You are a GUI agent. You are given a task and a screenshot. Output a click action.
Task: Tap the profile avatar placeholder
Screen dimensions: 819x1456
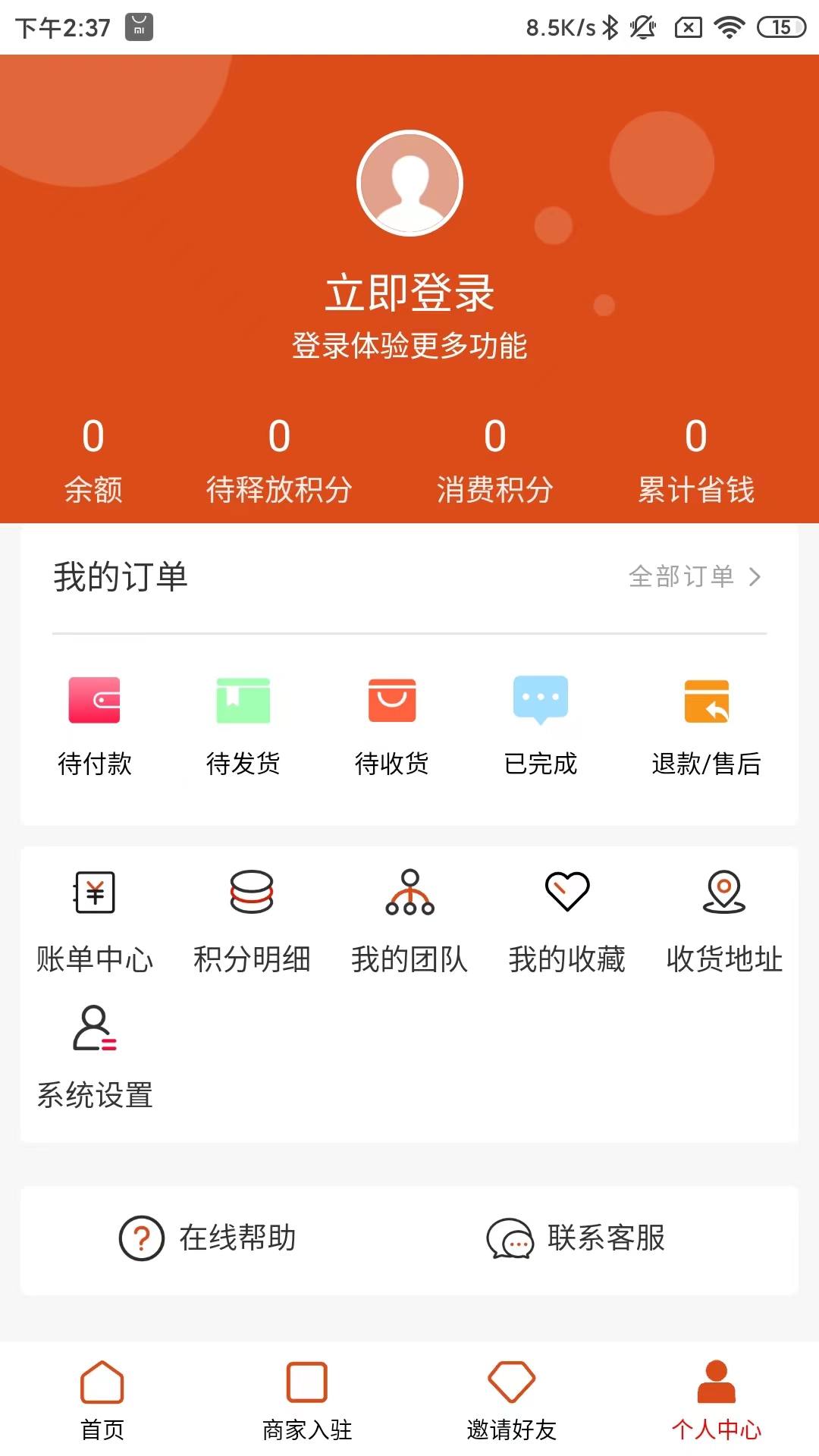409,182
